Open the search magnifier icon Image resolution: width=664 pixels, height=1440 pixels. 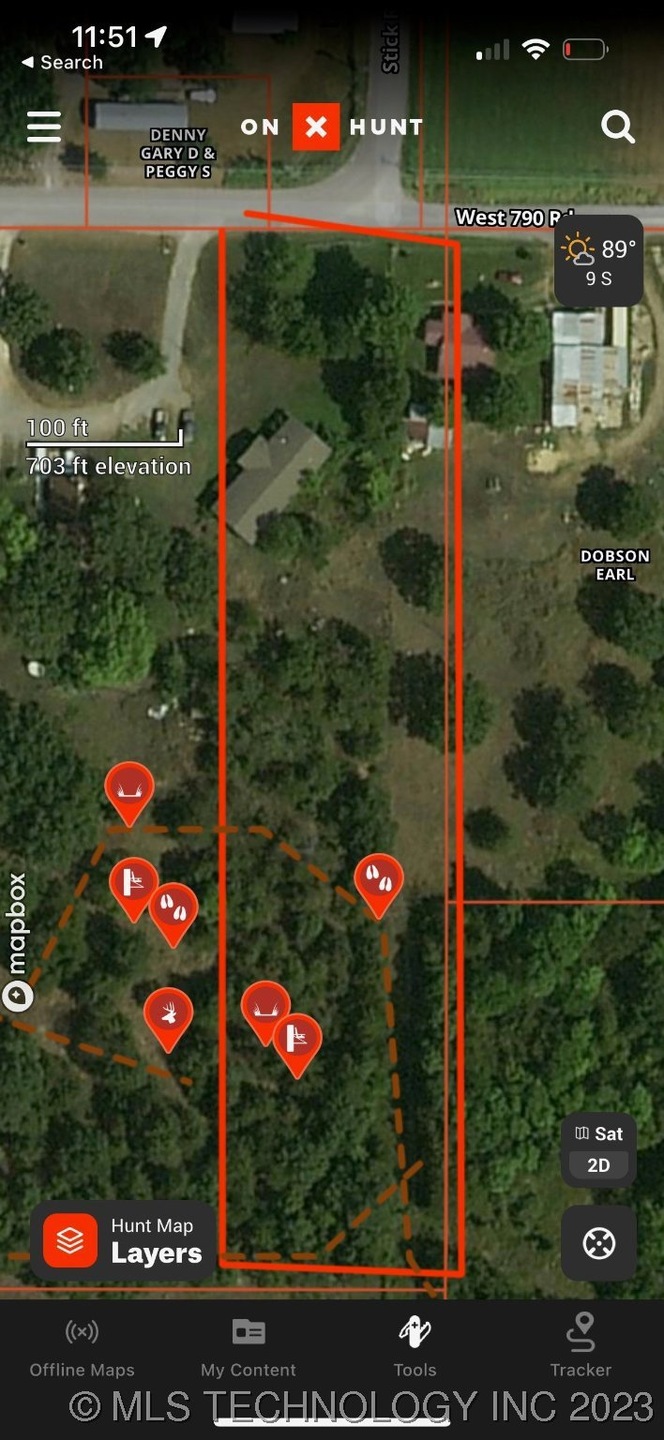(x=617, y=127)
